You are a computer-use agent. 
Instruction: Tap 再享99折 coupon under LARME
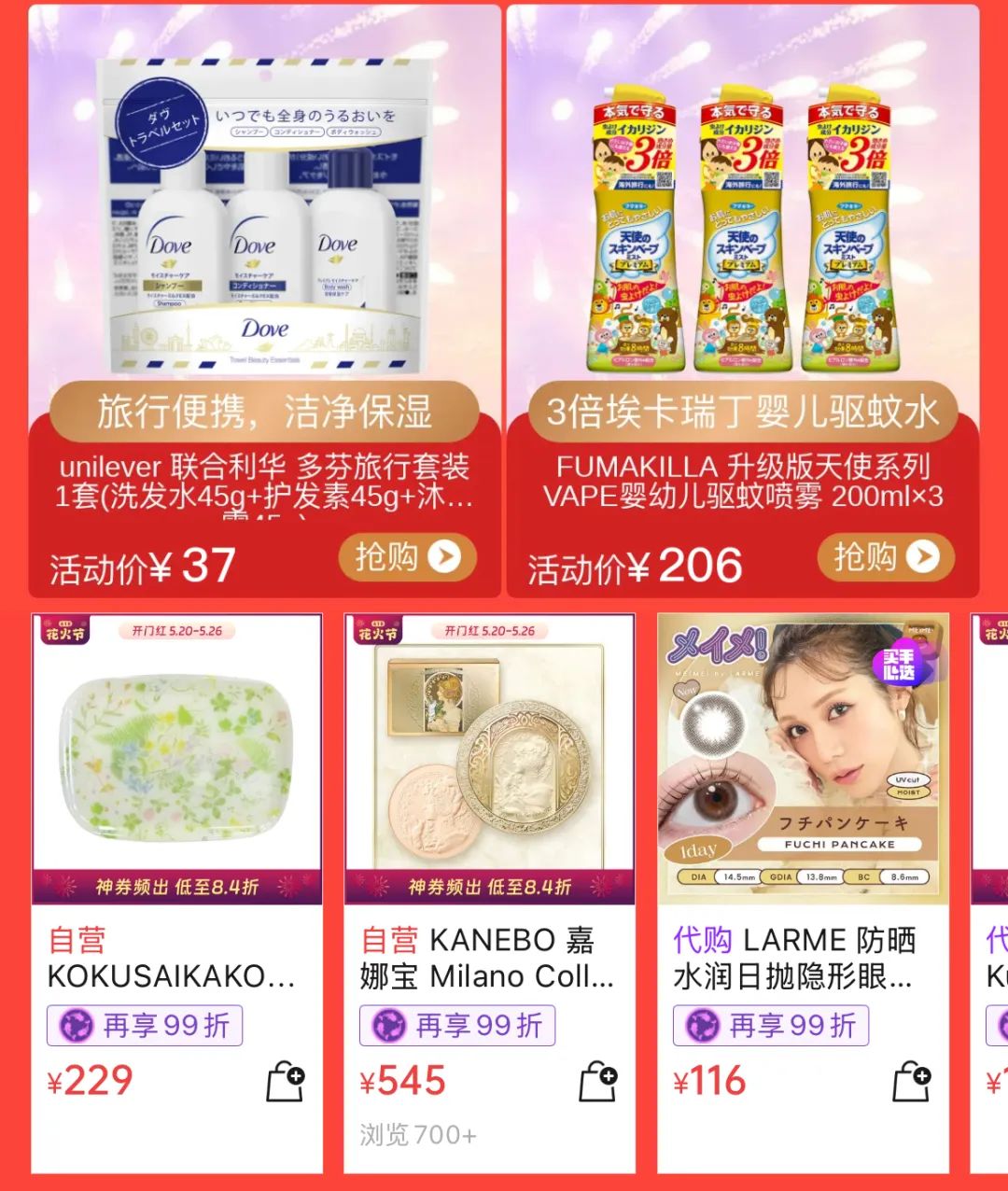coord(771,1026)
